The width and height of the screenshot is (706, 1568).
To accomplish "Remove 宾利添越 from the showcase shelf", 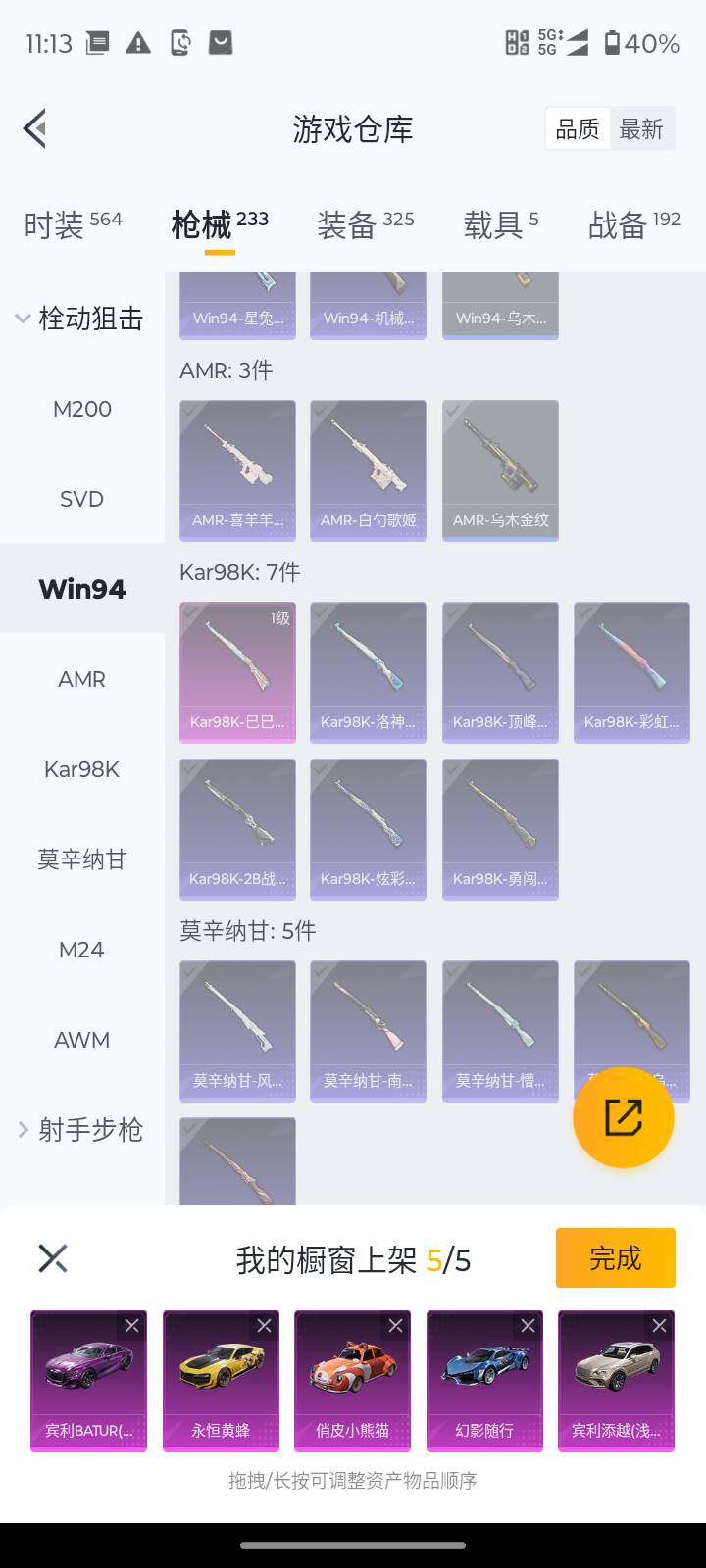I will [659, 1325].
